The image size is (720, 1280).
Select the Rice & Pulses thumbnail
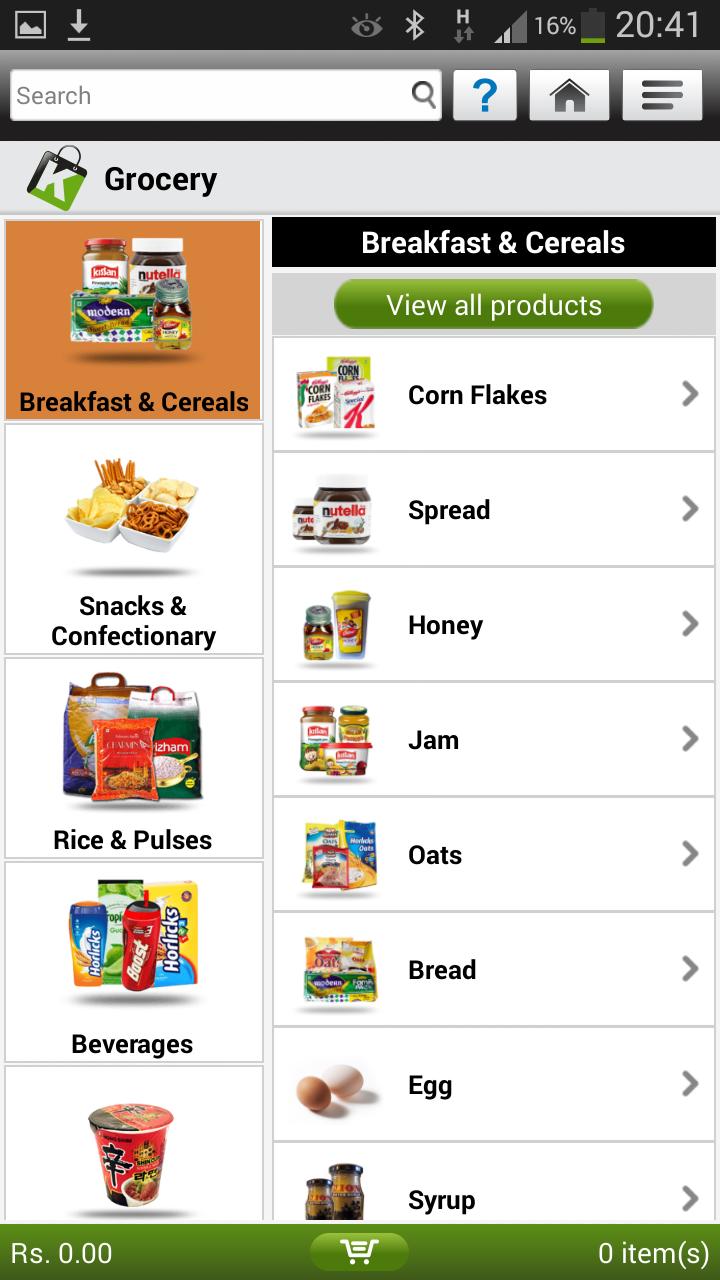133,756
